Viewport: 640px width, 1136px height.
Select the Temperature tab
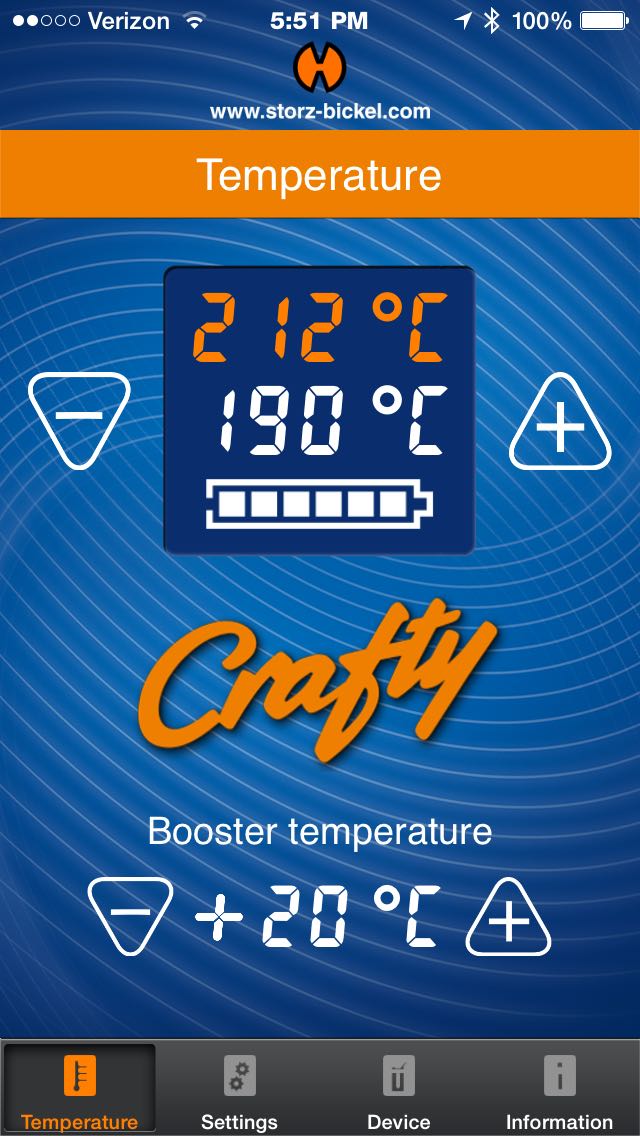(79, 1091)
